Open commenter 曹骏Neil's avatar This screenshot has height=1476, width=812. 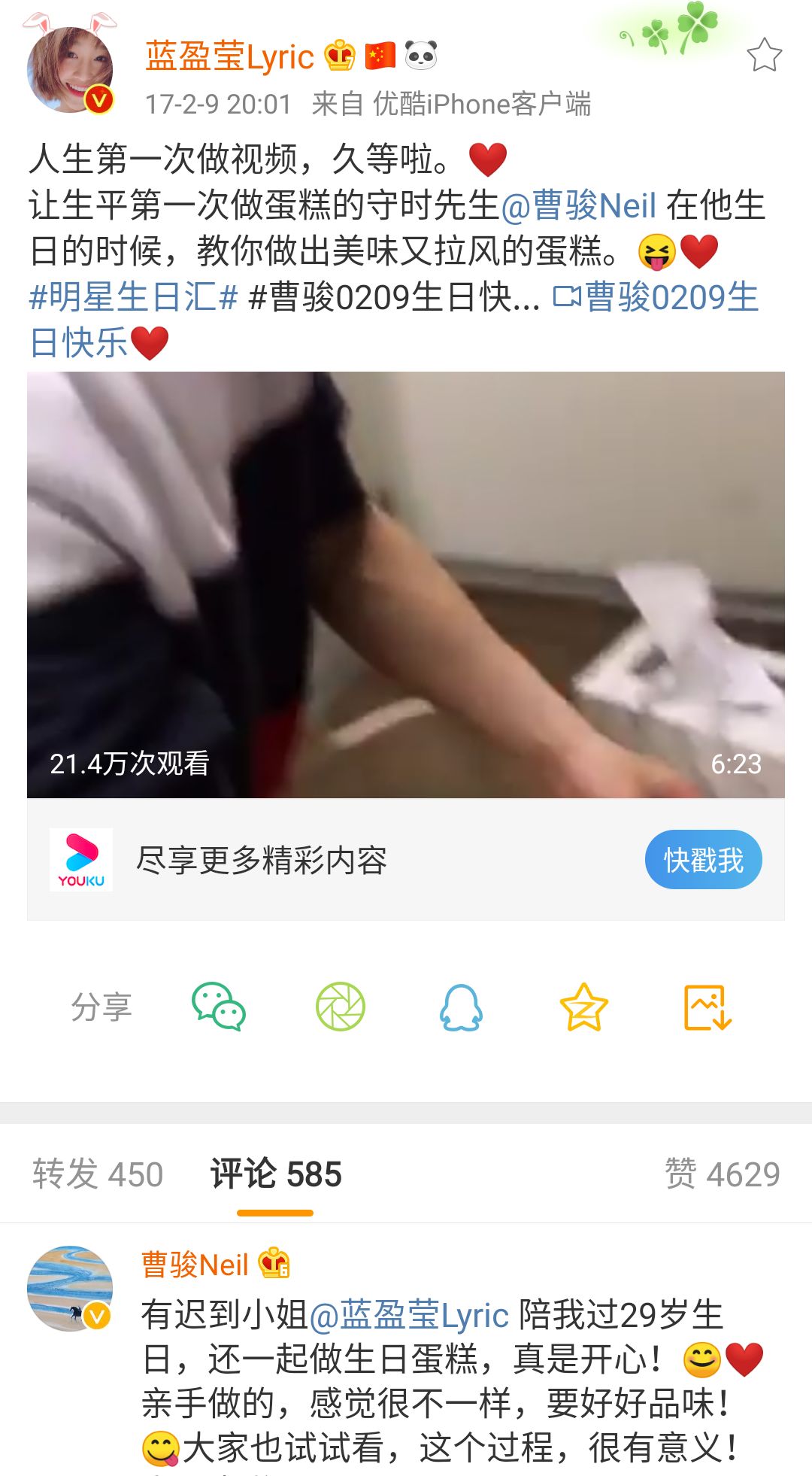pyautogui.click(x=70, y=1288)
